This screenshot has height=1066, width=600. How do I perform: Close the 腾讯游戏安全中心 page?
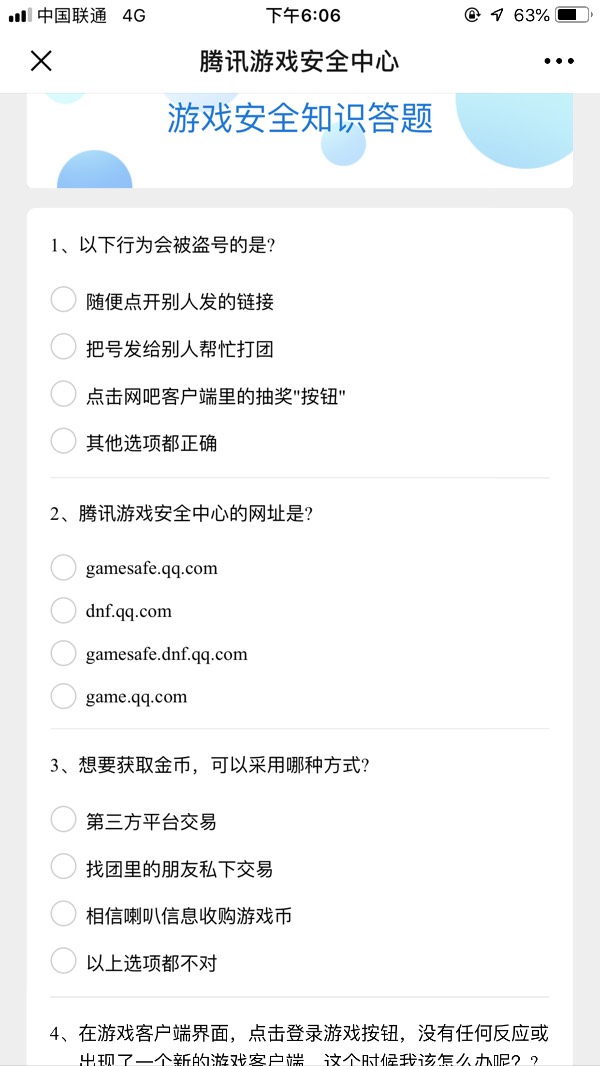click(41, 61)
